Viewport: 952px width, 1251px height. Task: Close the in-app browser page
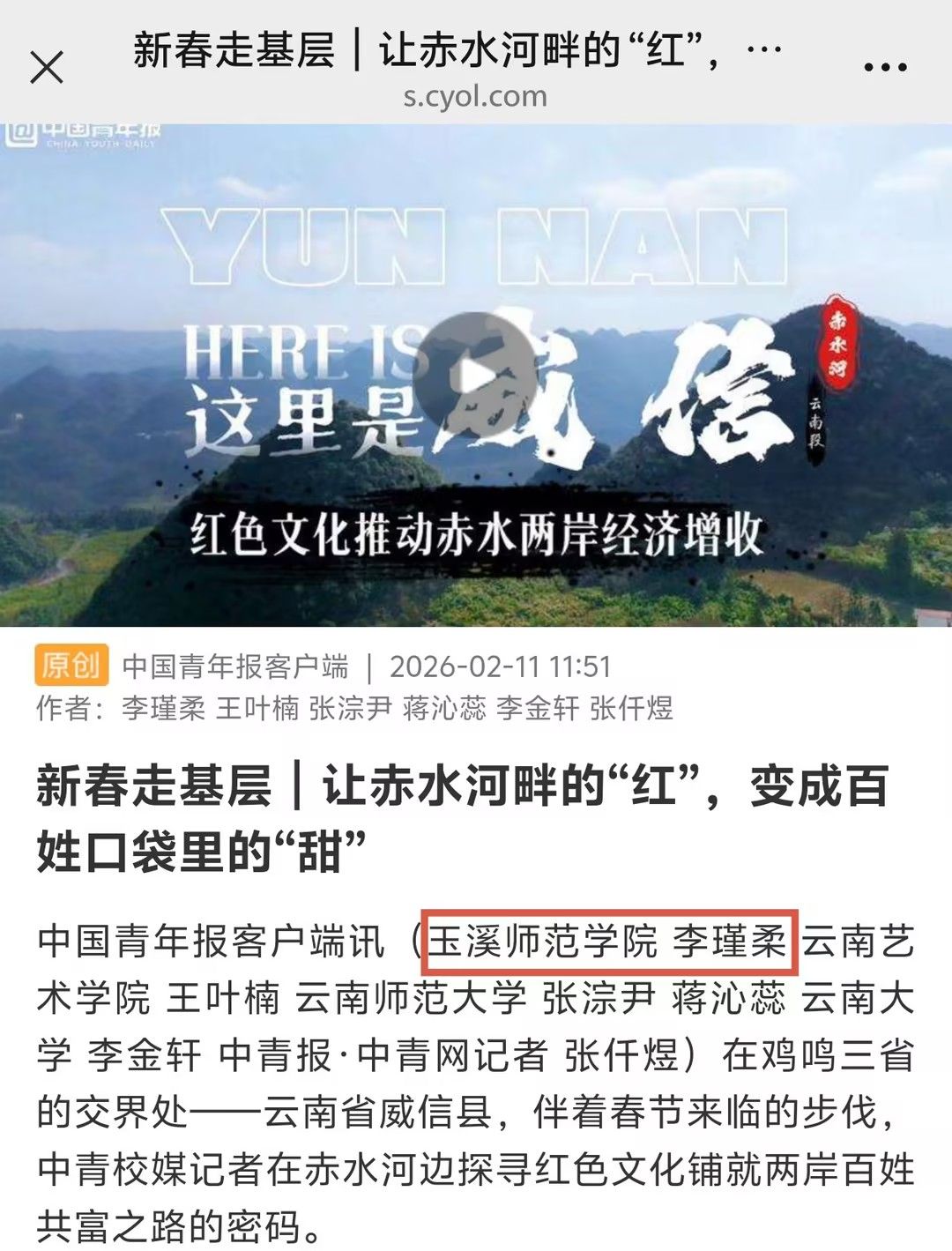click(x=47, y=67)
